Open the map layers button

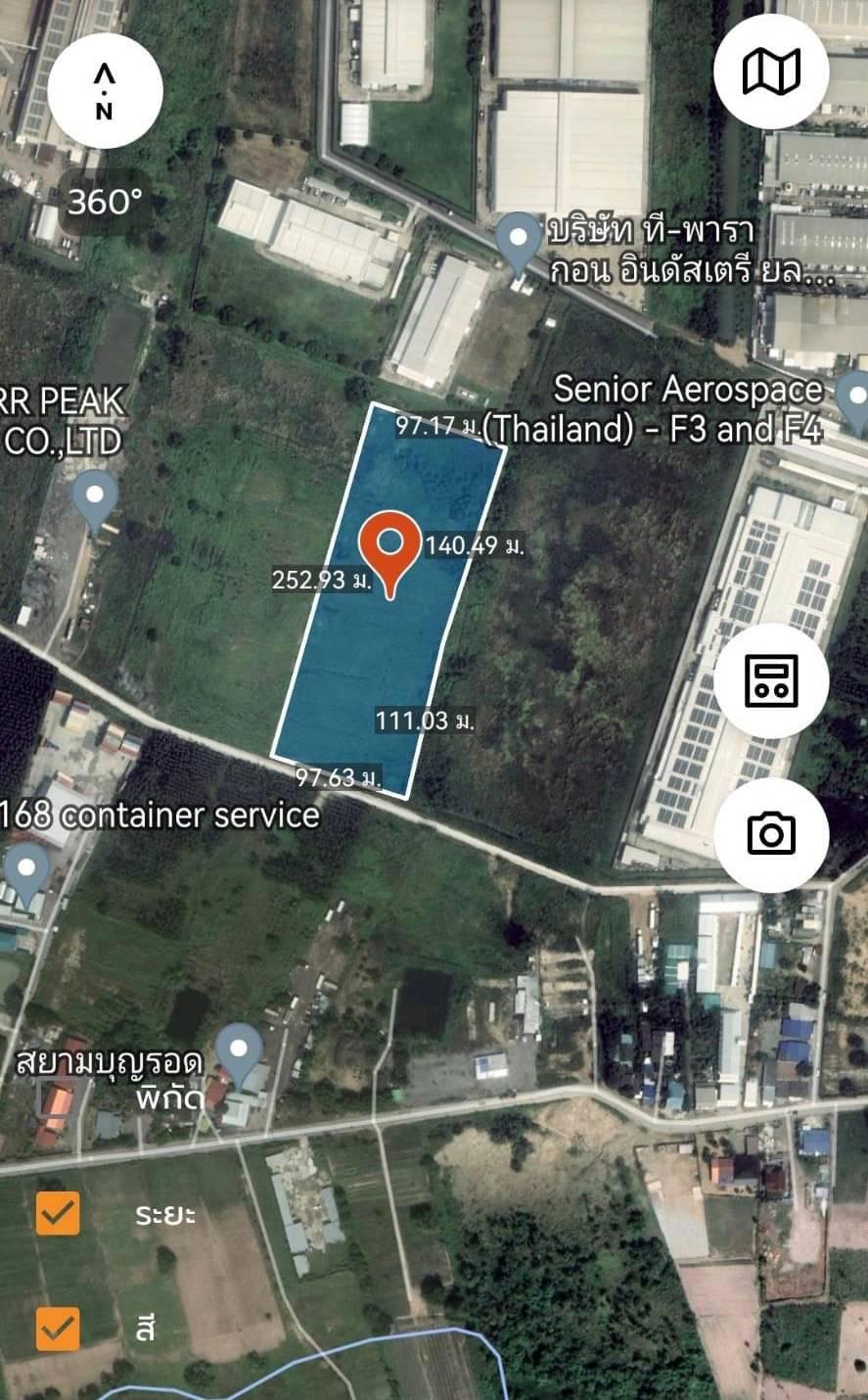[x=771, y=72]
